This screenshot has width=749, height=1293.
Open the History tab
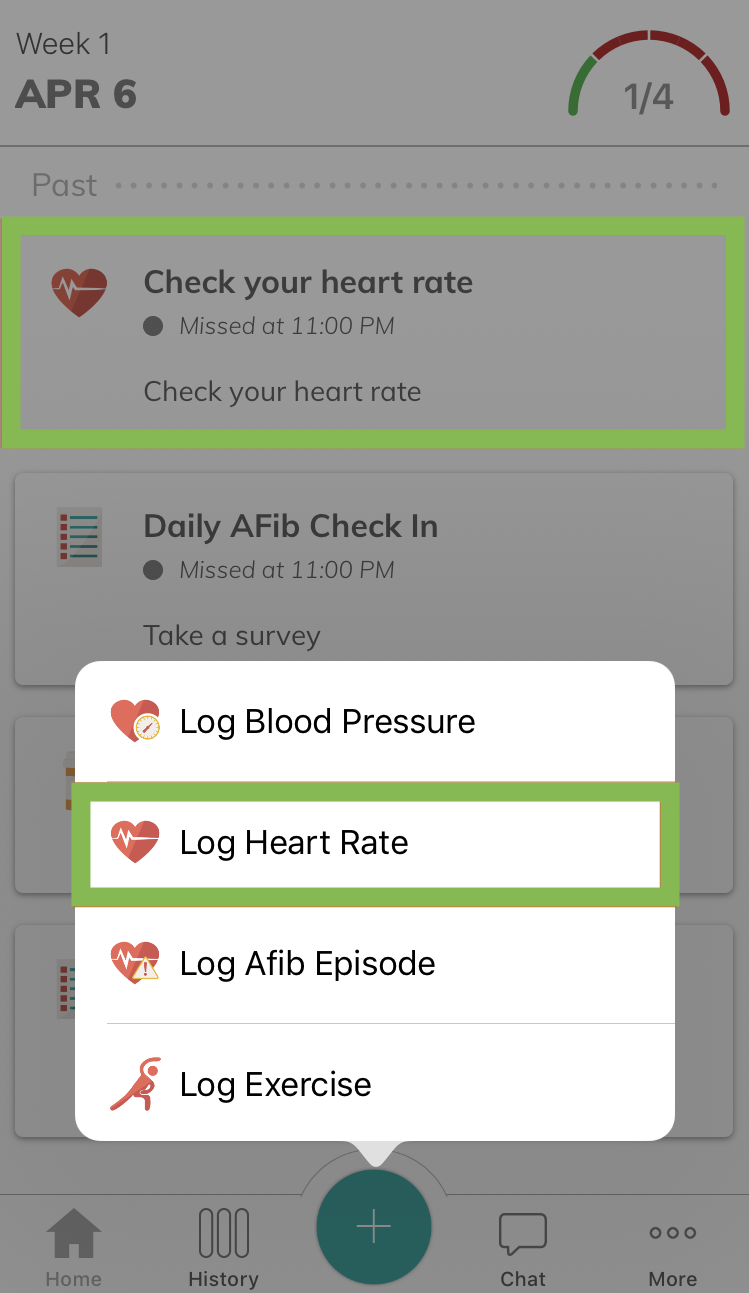223,1247
